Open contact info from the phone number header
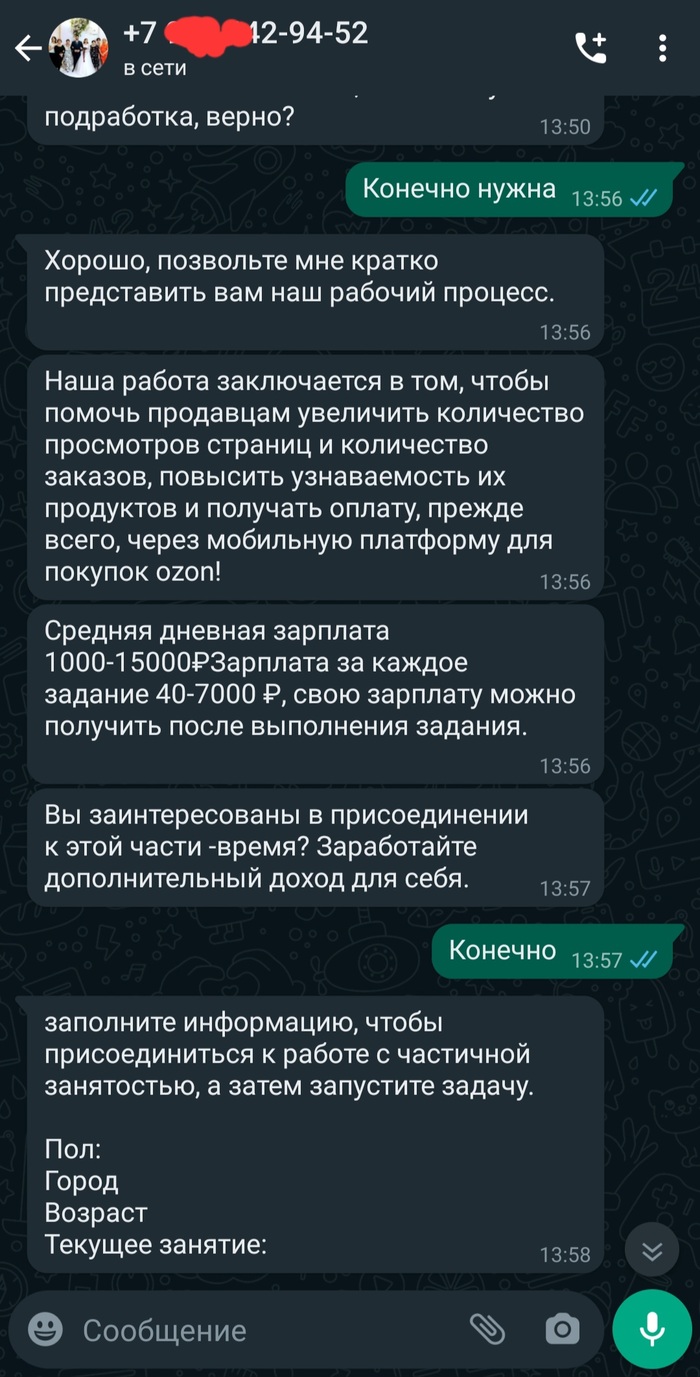The width and height of the screenshot is (700, 1377). pos(245,46)
